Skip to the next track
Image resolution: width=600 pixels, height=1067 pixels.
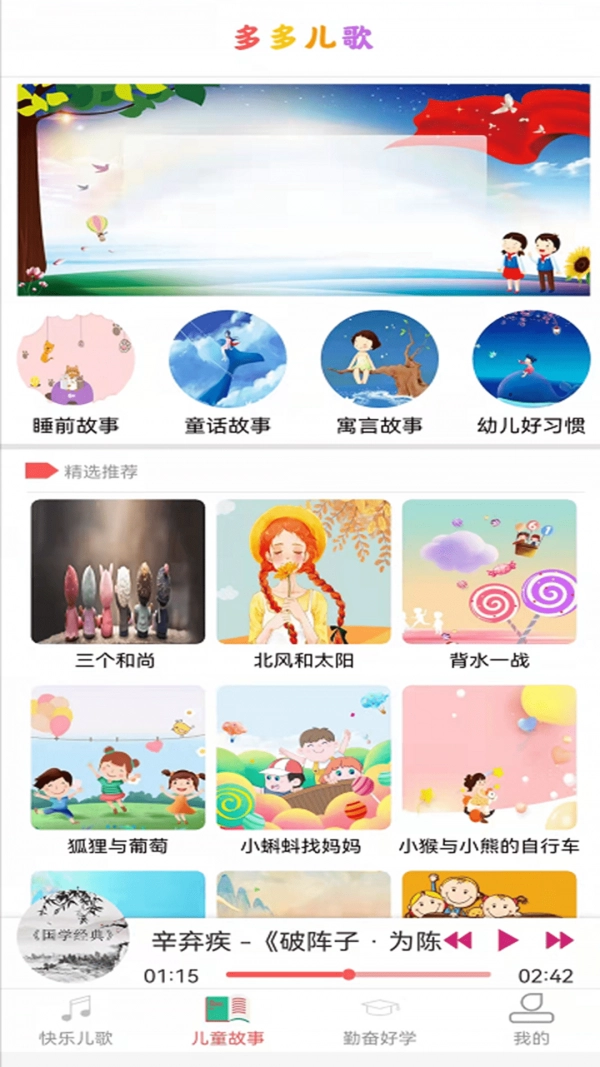coord(559,940)
